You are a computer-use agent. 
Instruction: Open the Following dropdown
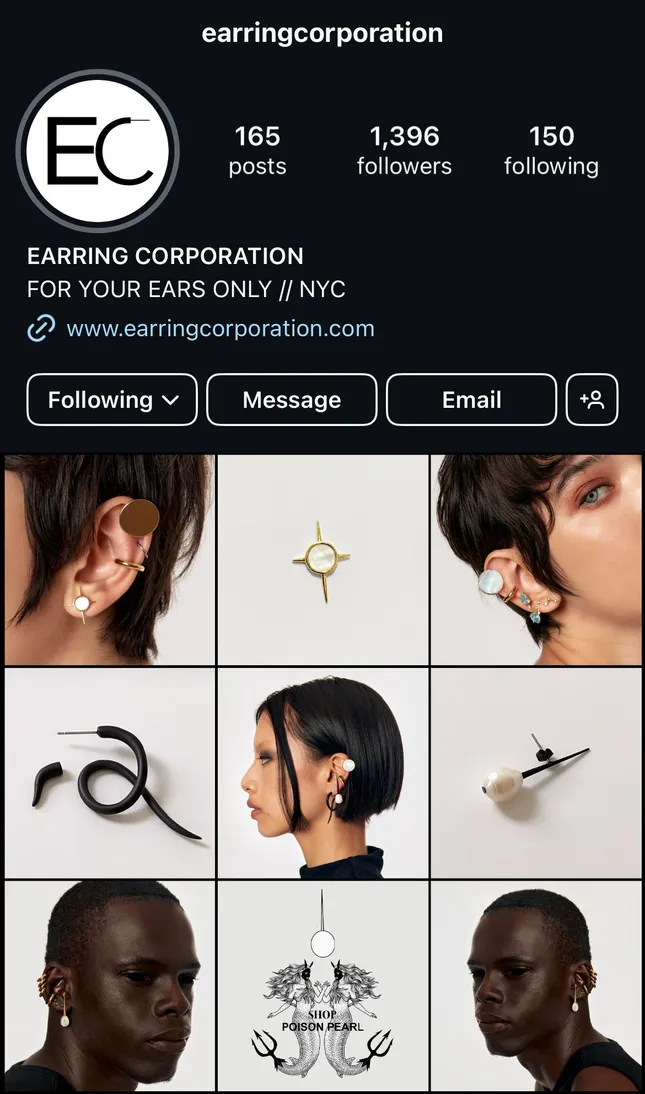(112, 400)
